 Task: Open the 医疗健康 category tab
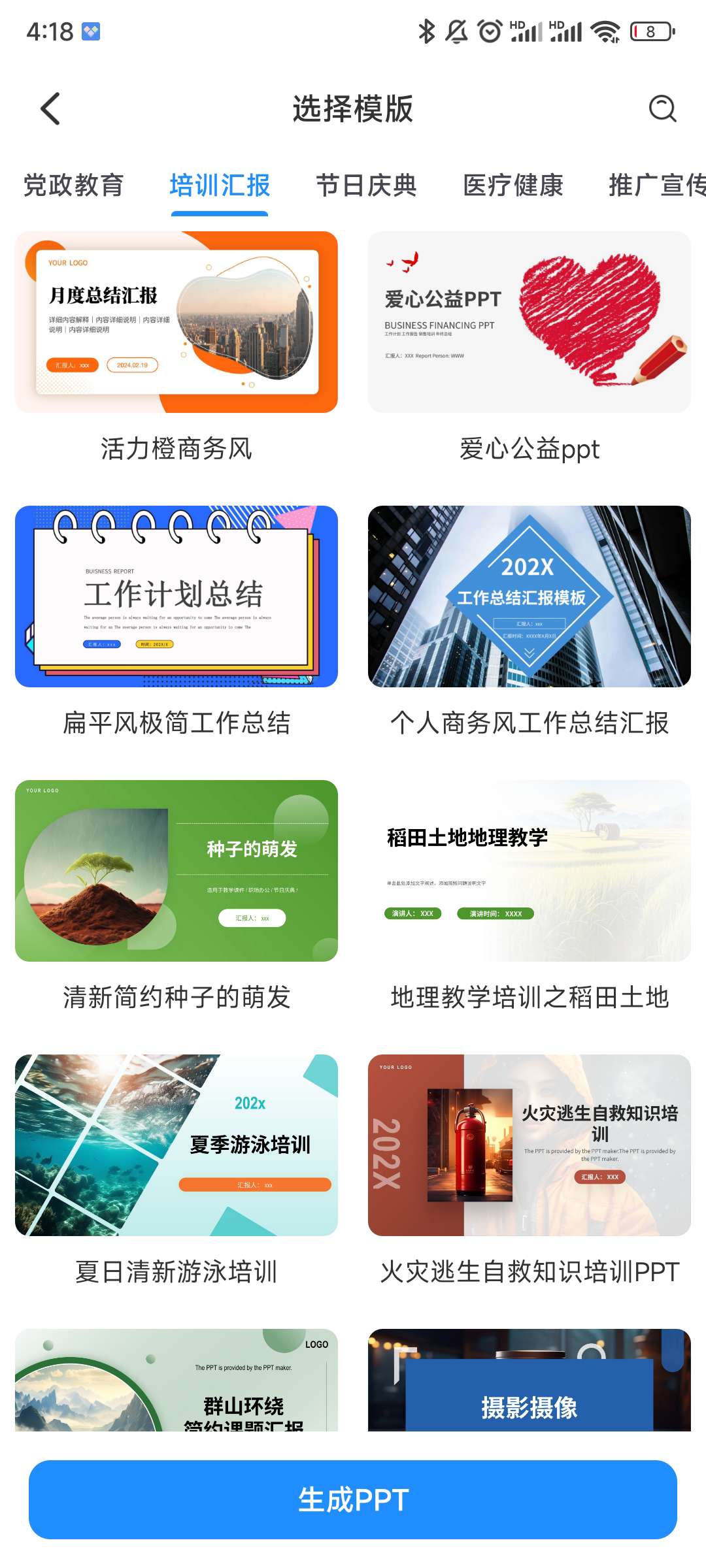(513, 186)
